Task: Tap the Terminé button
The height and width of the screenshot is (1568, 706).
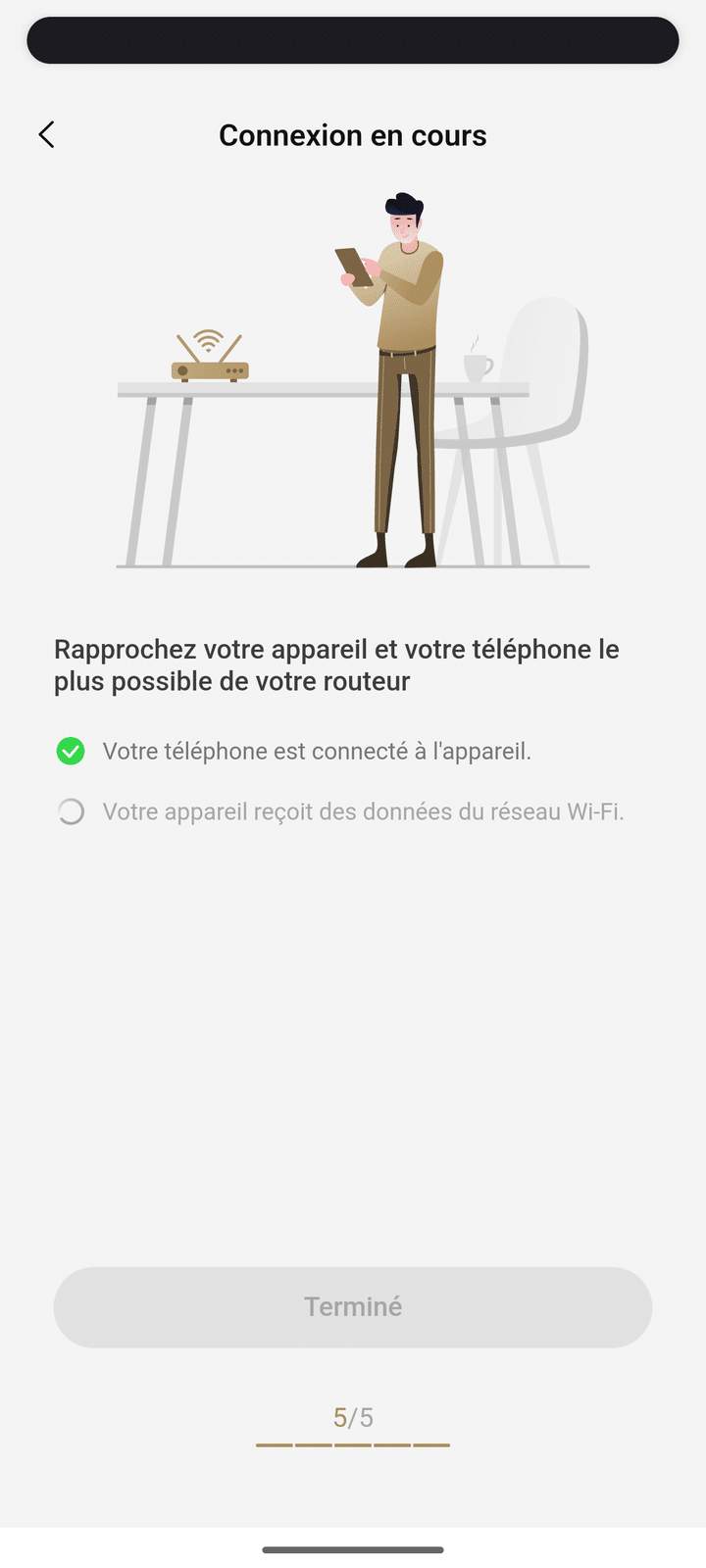Action: point(353,1306)
